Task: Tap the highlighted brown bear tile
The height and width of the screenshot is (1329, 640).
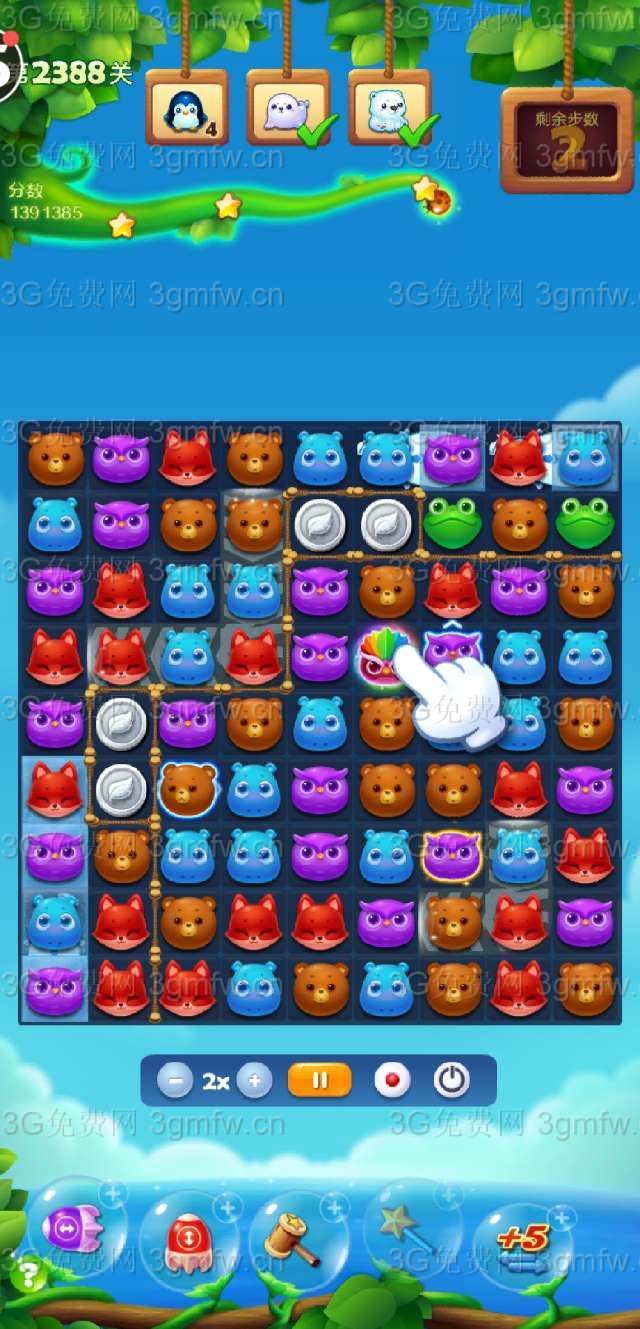Action: pos(188,789)
